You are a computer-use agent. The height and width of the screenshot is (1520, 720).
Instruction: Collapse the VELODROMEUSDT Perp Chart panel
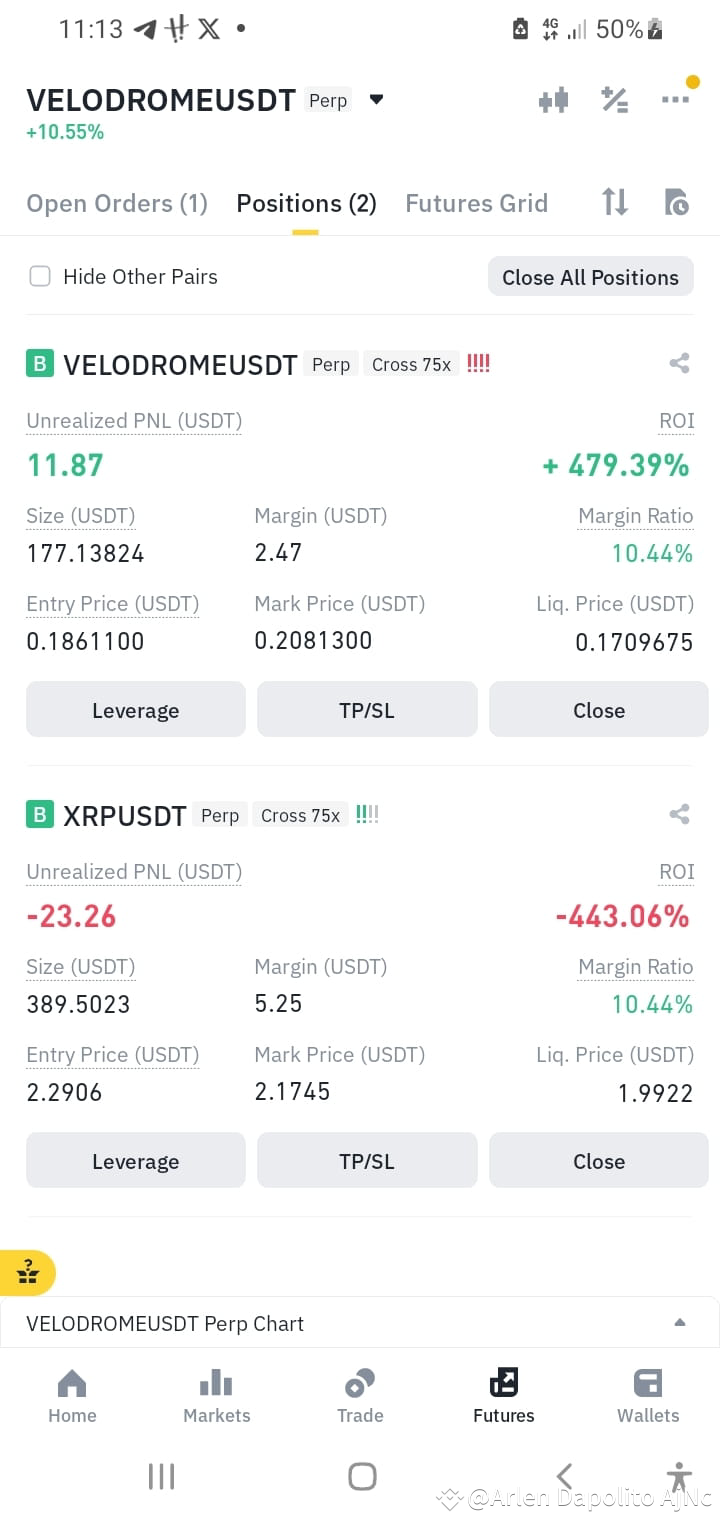(679, 1323)
